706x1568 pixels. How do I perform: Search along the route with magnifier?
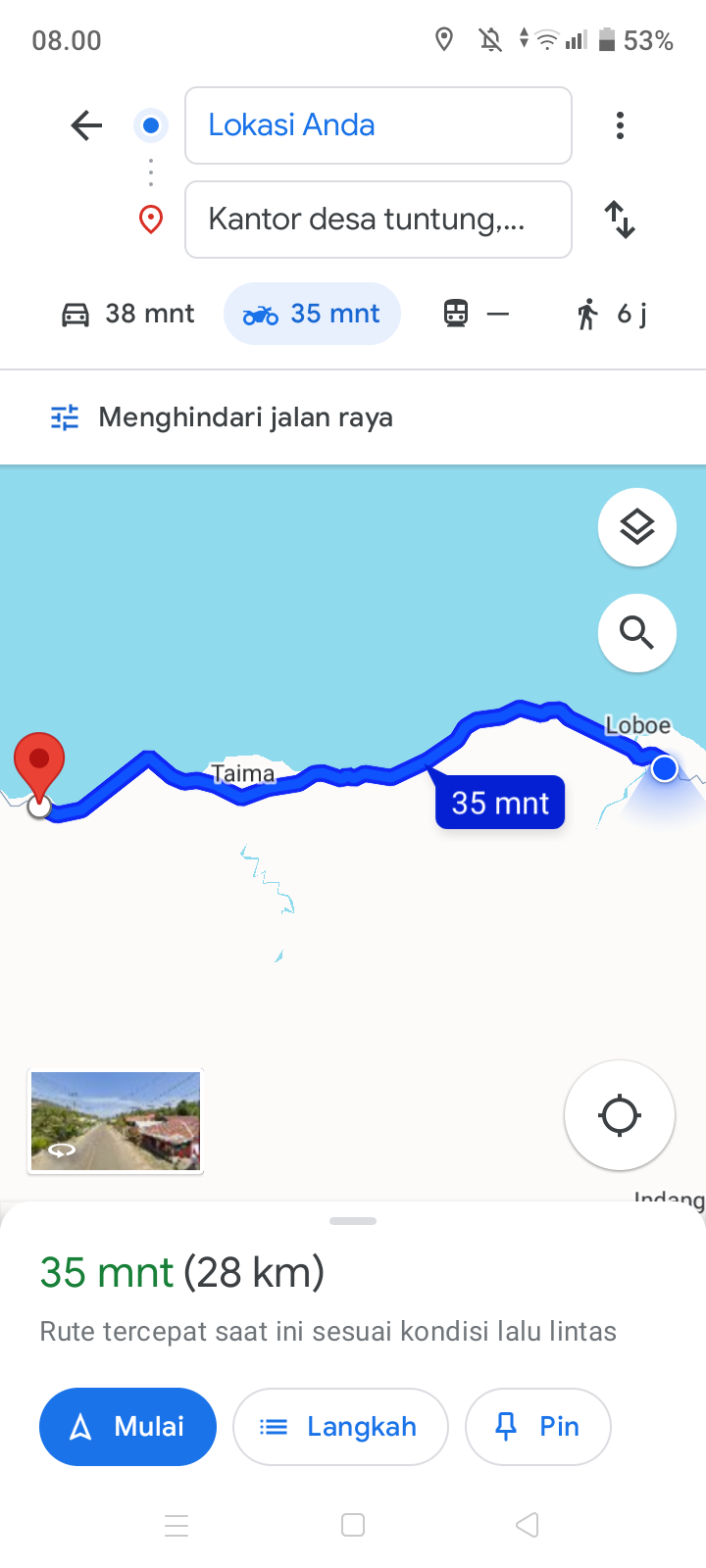(637, 633)
